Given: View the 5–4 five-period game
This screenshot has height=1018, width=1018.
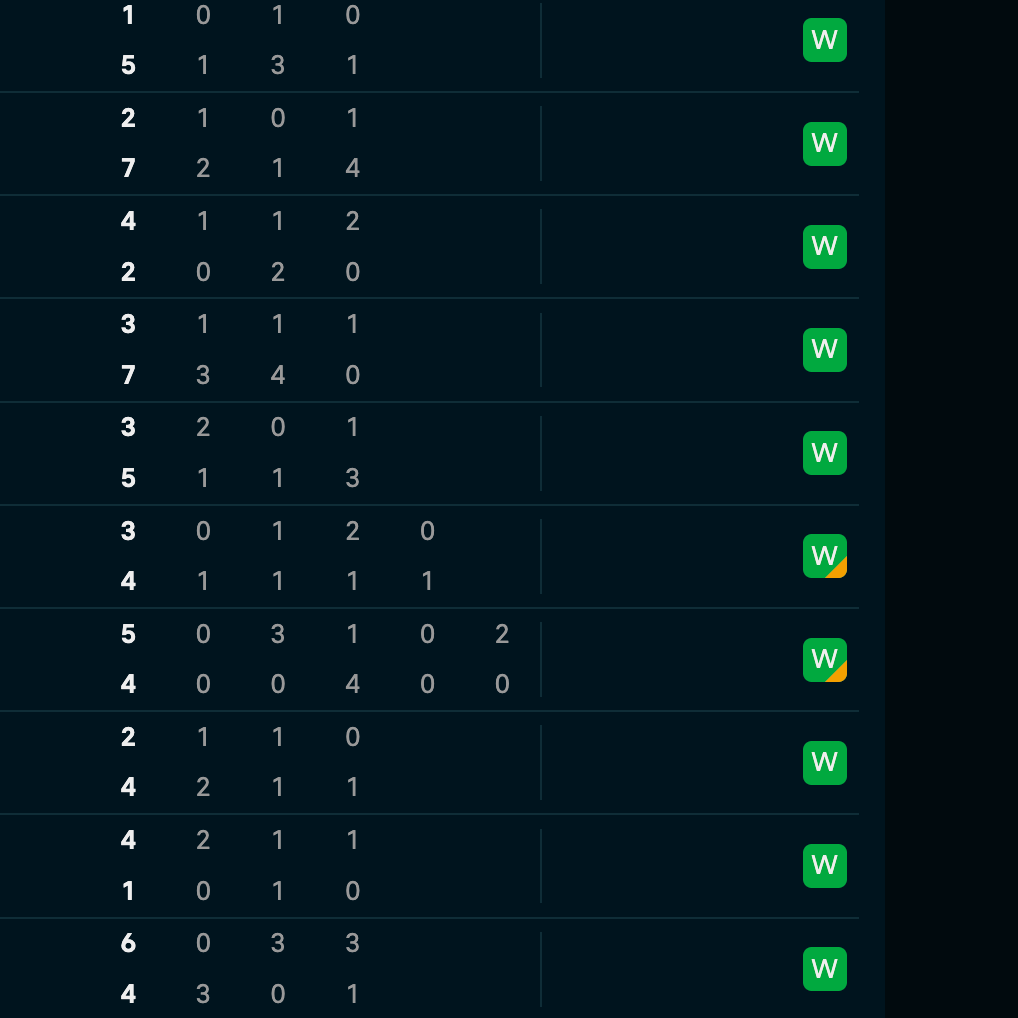Looking at the screenshot, I should 400,659.
